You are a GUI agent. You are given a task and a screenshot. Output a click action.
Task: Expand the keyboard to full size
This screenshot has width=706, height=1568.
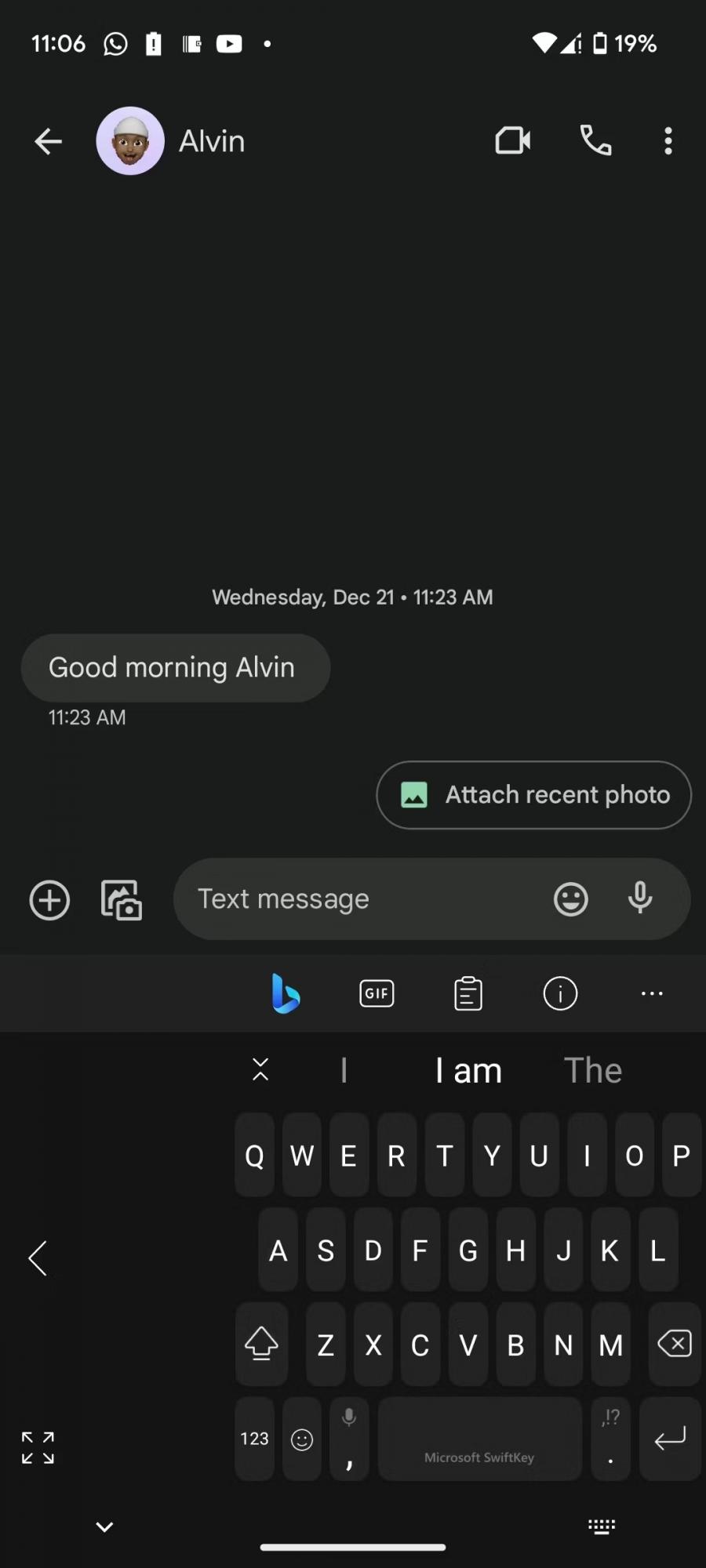point(38,1448)
